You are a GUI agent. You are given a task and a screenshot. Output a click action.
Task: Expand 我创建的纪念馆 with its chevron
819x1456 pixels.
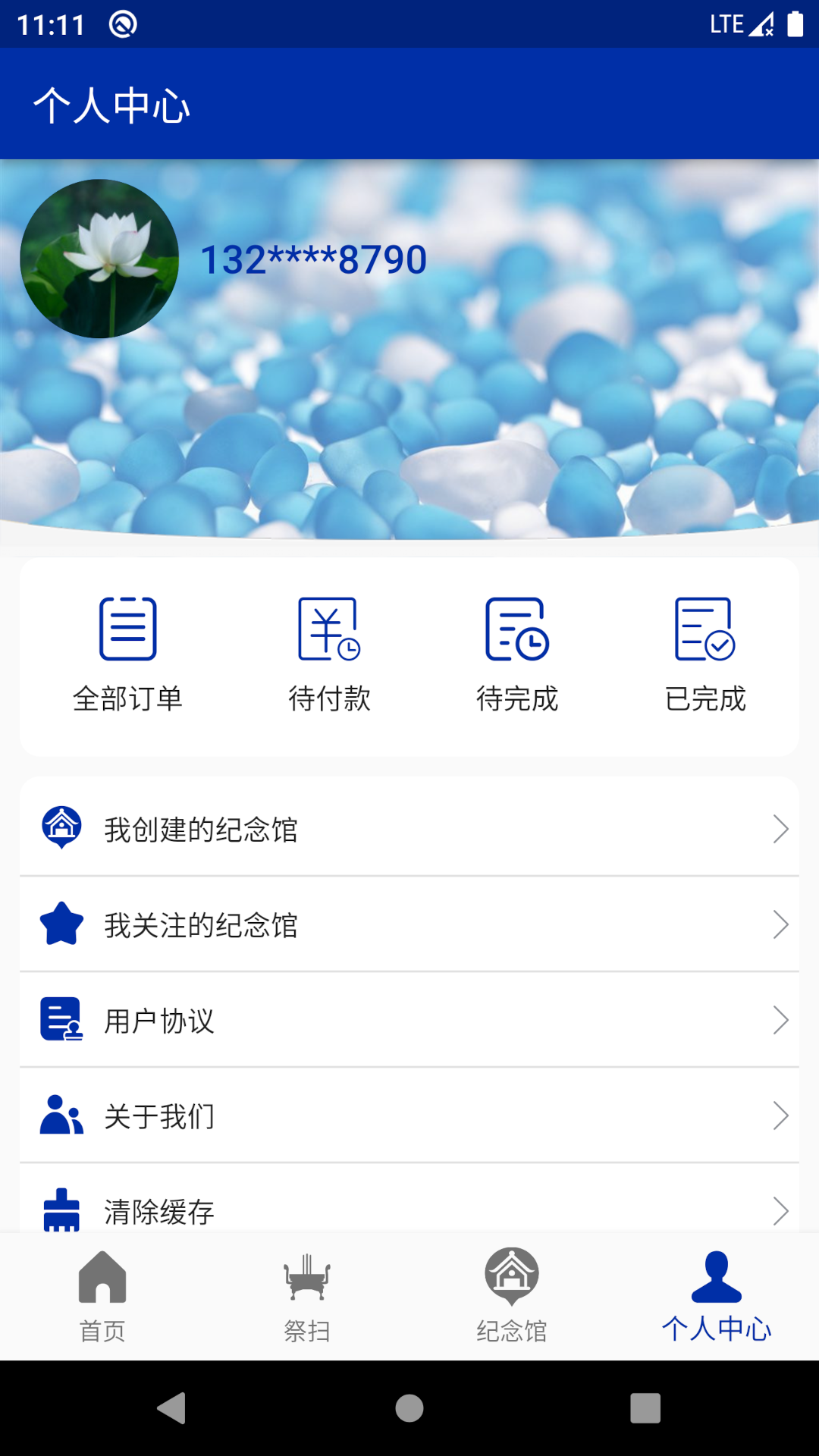(x=781, y=828)
